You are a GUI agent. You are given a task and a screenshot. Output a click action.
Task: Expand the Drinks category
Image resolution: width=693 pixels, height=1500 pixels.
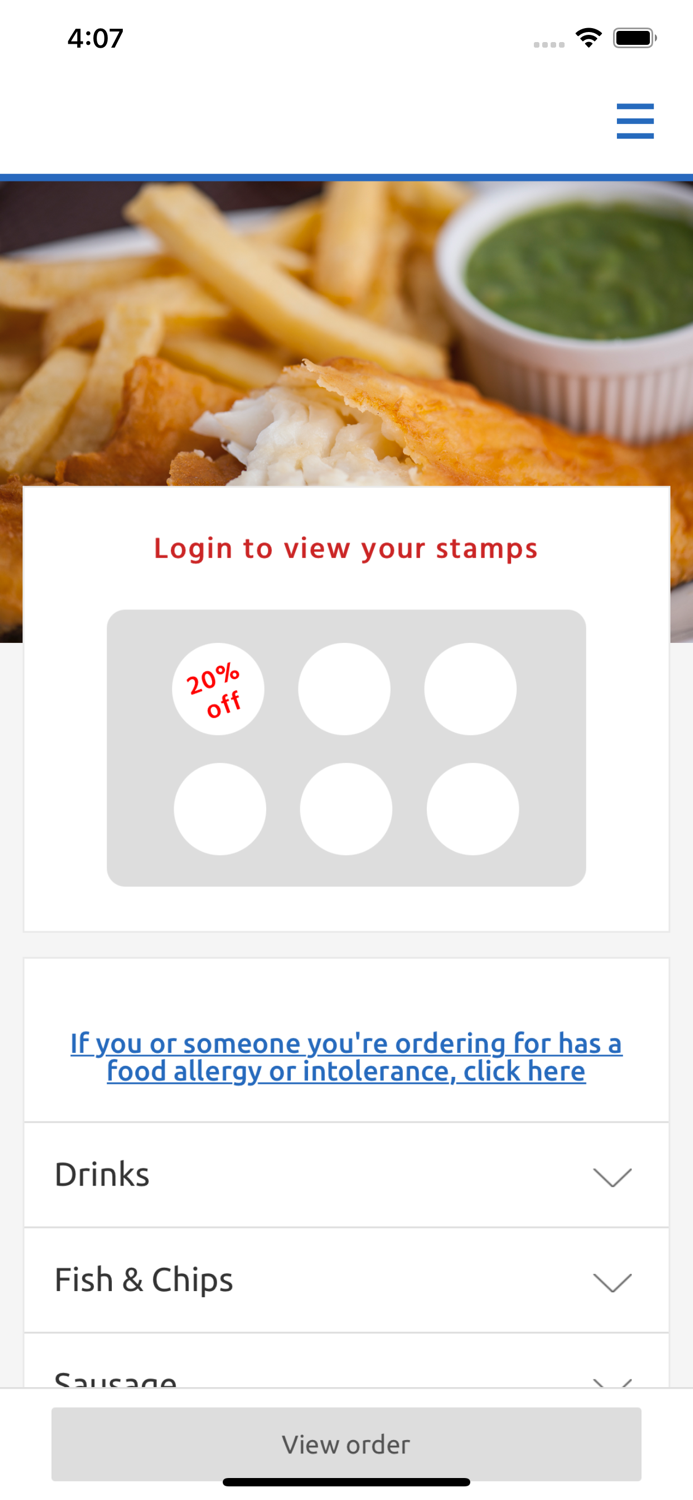click(346, 1175)
